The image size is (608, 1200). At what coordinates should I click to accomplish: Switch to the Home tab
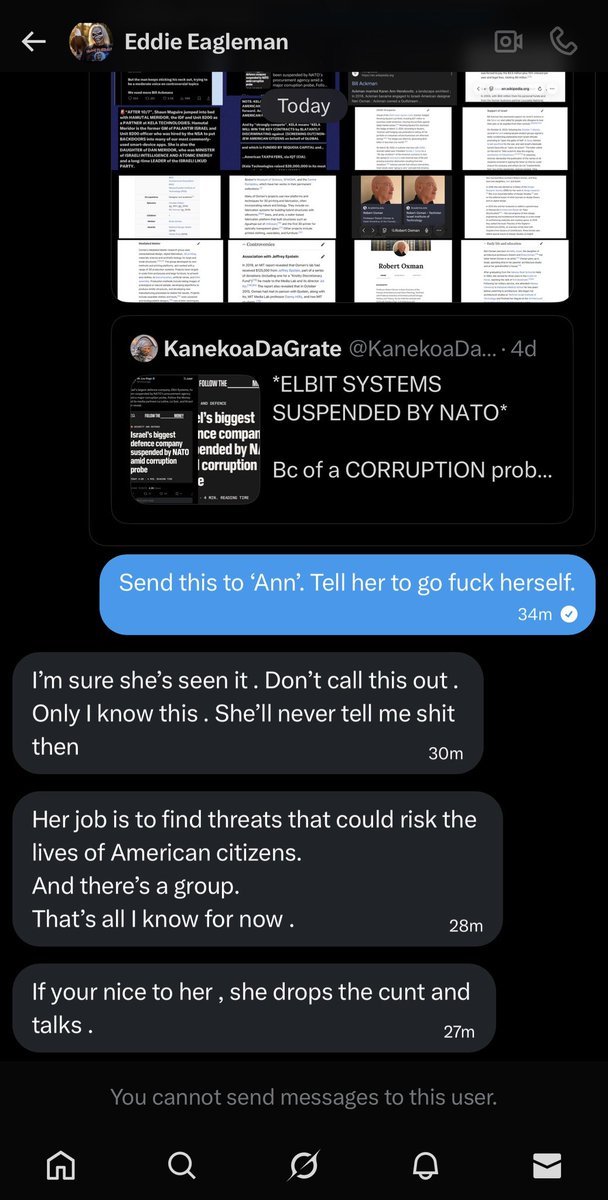pos(61,1164)
